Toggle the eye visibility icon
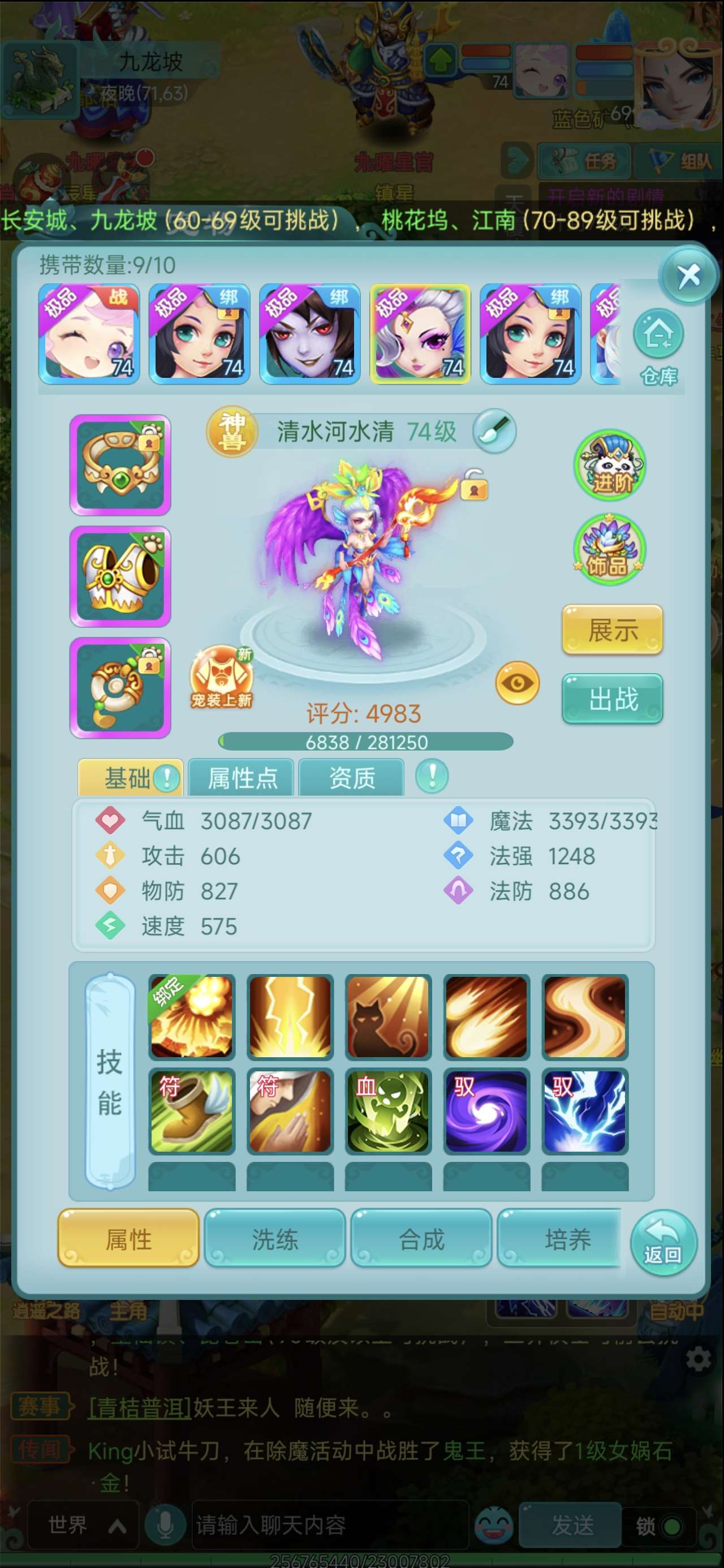The width and height of the screenshot is (724, 1568). tap(517, 683)
